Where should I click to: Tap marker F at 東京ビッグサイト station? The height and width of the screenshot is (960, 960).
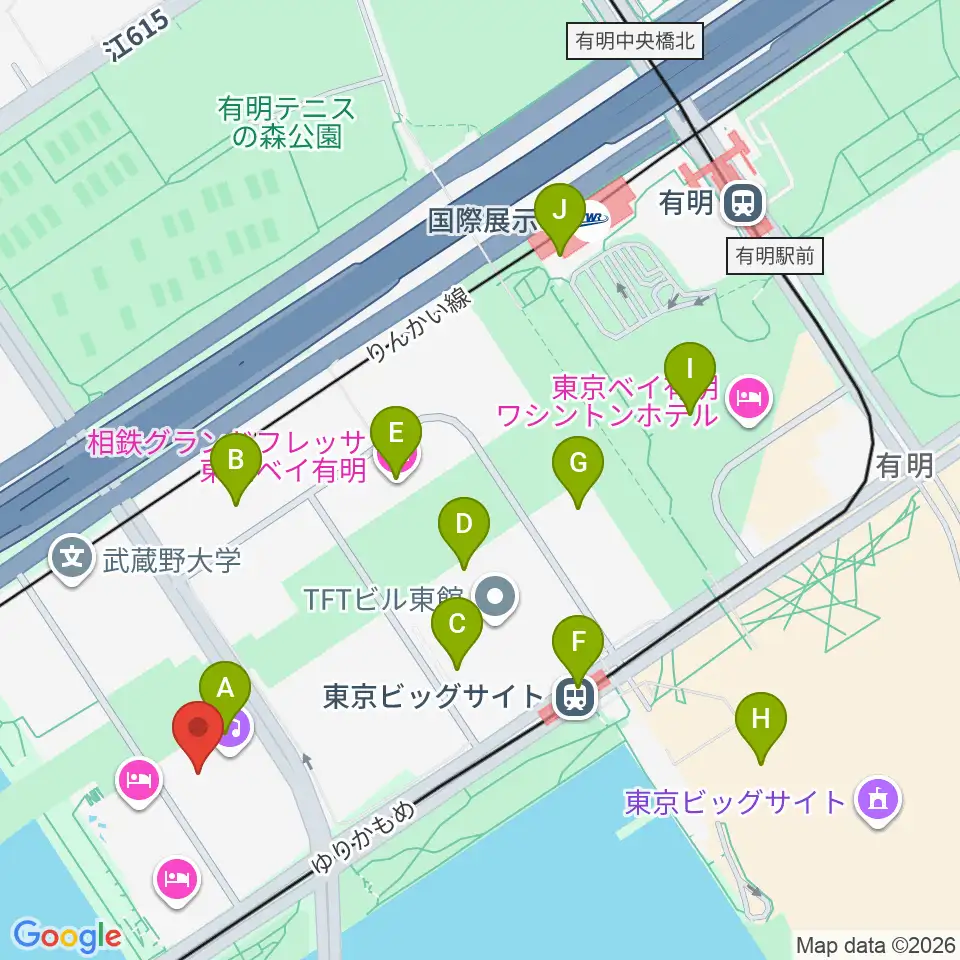[577, 642]
